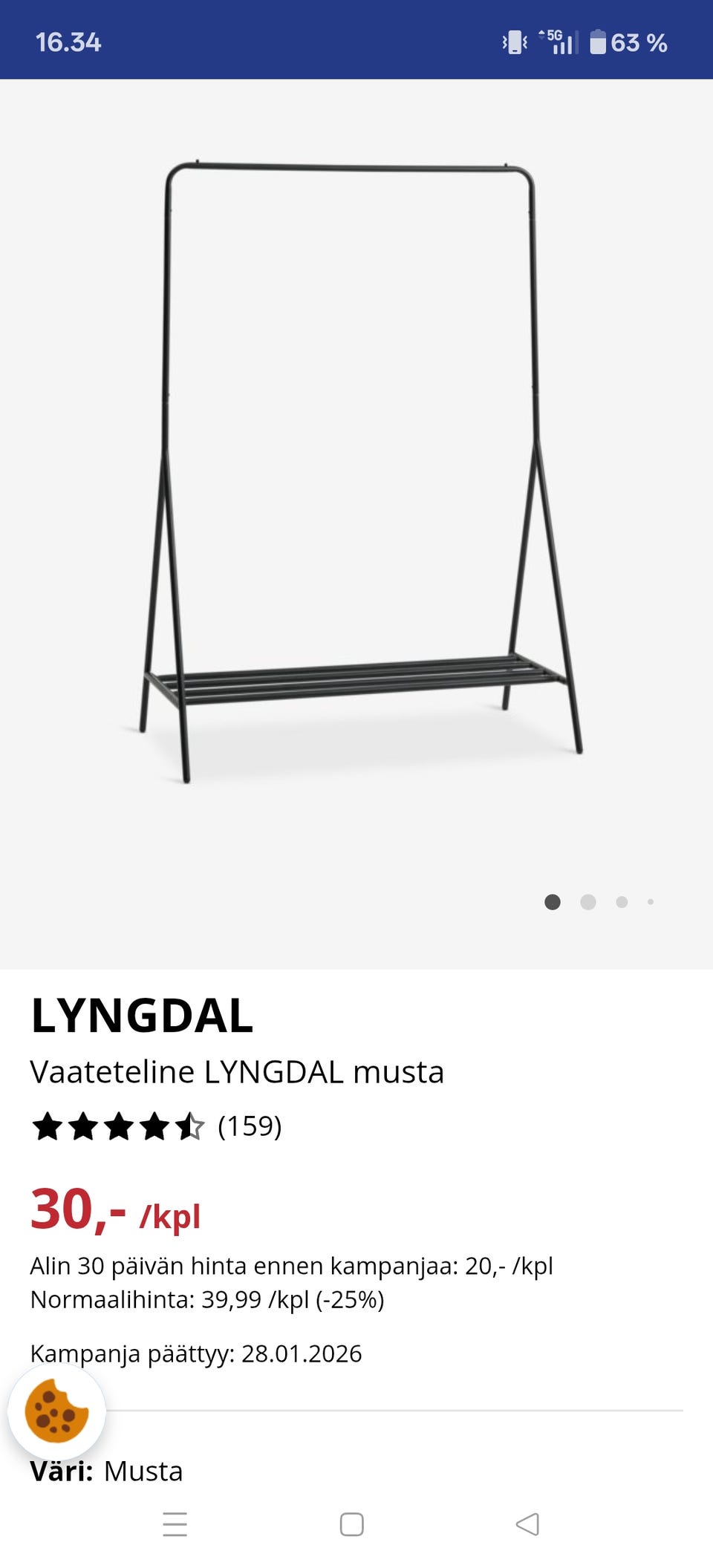Tap the Musta color option label
Viewport: 713px width, 1568px height.
[x=143, y=1471]
